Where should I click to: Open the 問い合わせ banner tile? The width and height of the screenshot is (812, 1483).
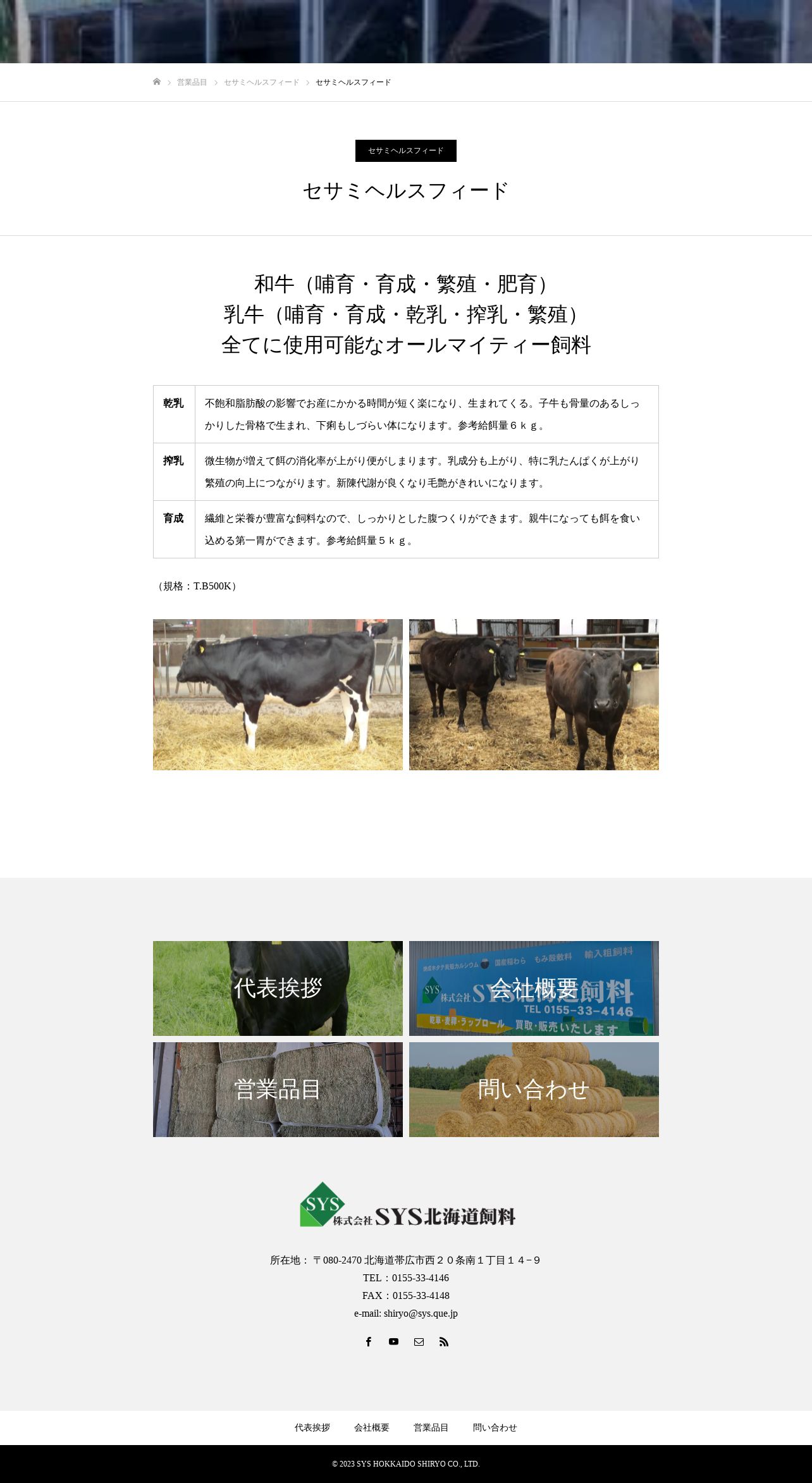tap(534, 1089)
